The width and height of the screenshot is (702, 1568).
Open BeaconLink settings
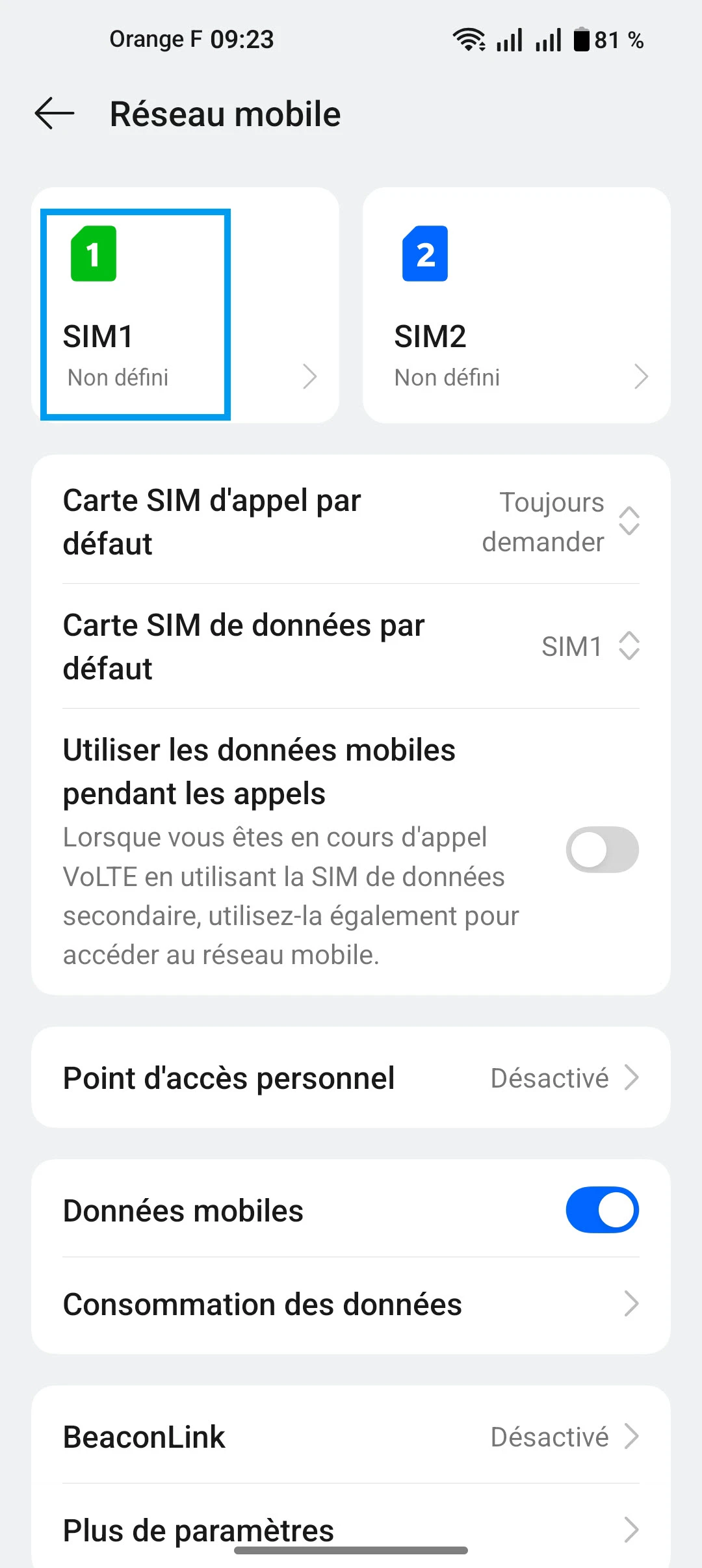point(351,1437)
